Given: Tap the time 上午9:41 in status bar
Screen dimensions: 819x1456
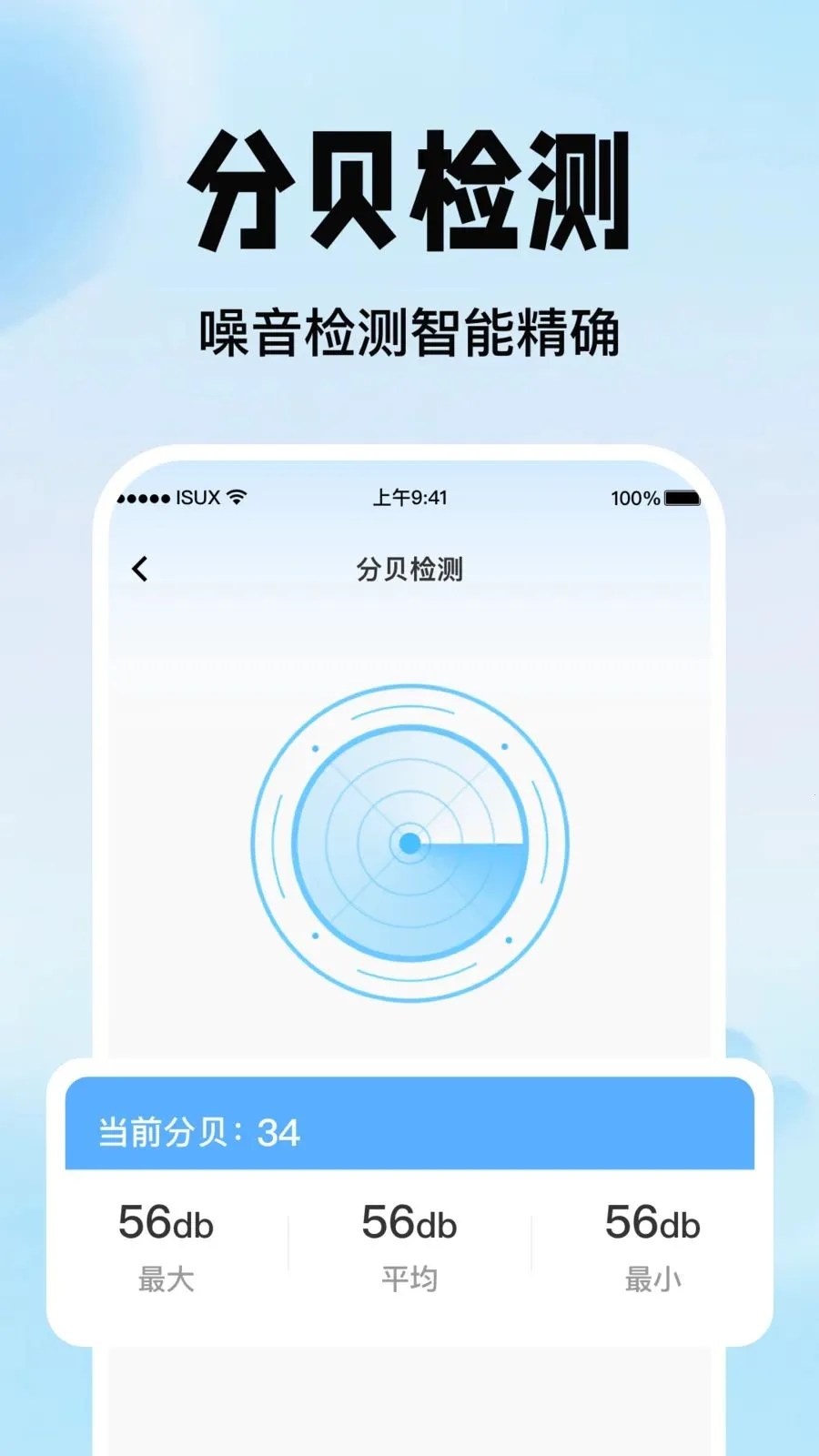Looking at the screenshot, I should (408, 498).
